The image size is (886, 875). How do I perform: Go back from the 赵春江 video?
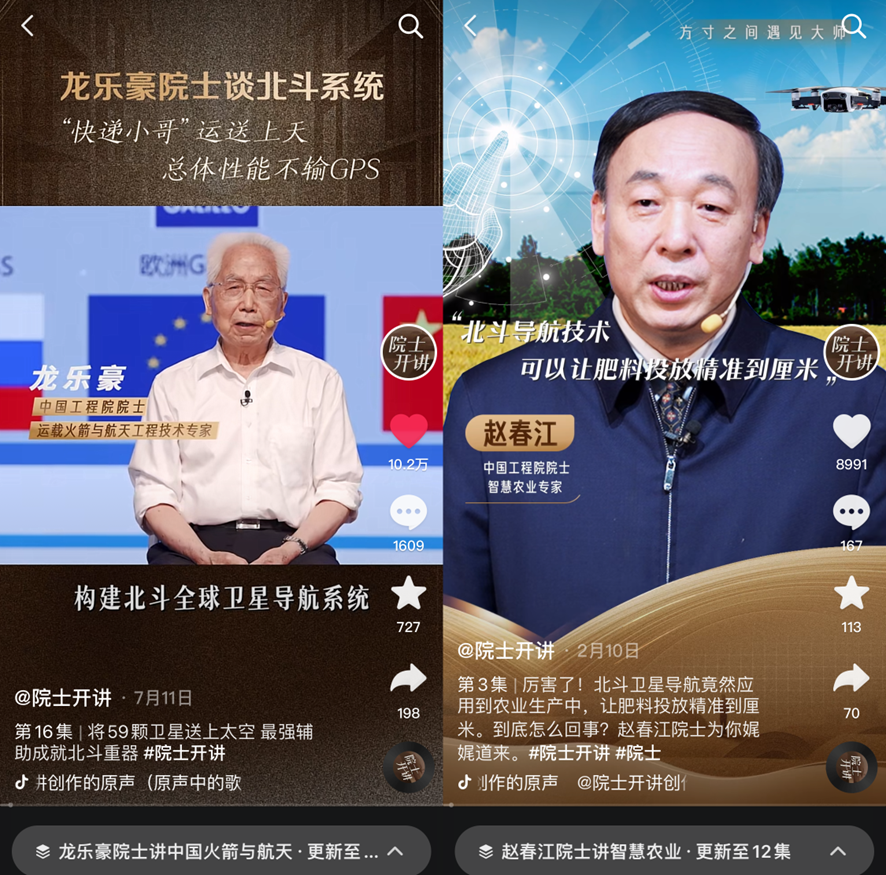tap(471, 26)
